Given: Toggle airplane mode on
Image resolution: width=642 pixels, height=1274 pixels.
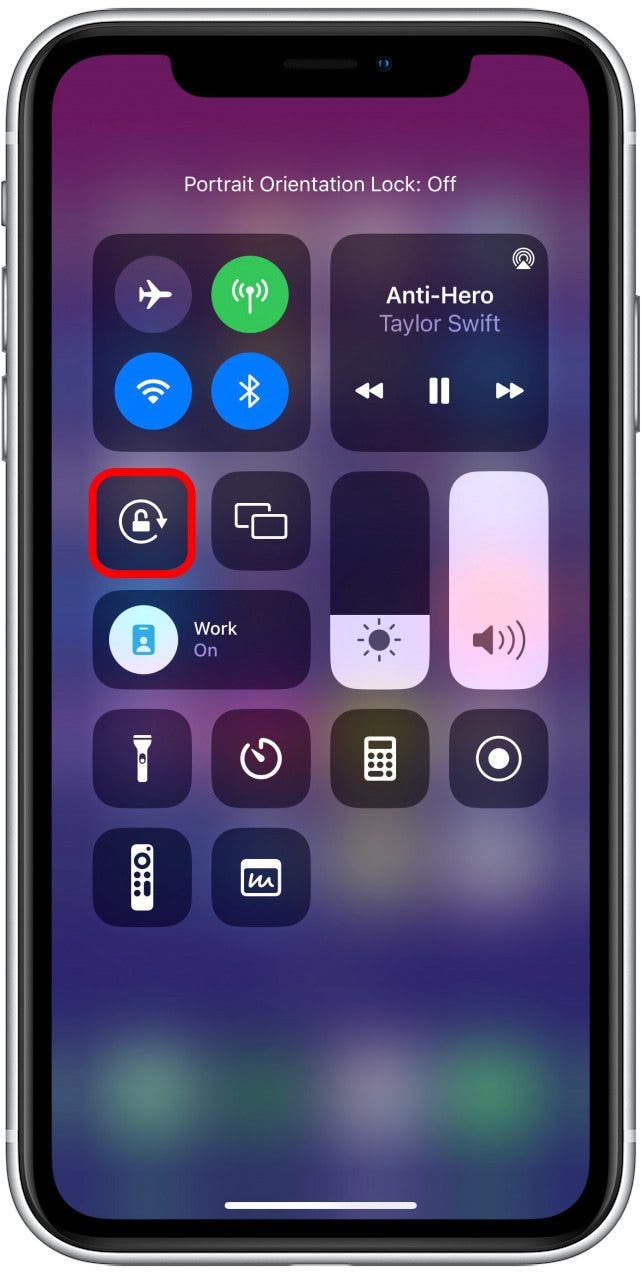Looking at the screenshot, I should (153, 295).
